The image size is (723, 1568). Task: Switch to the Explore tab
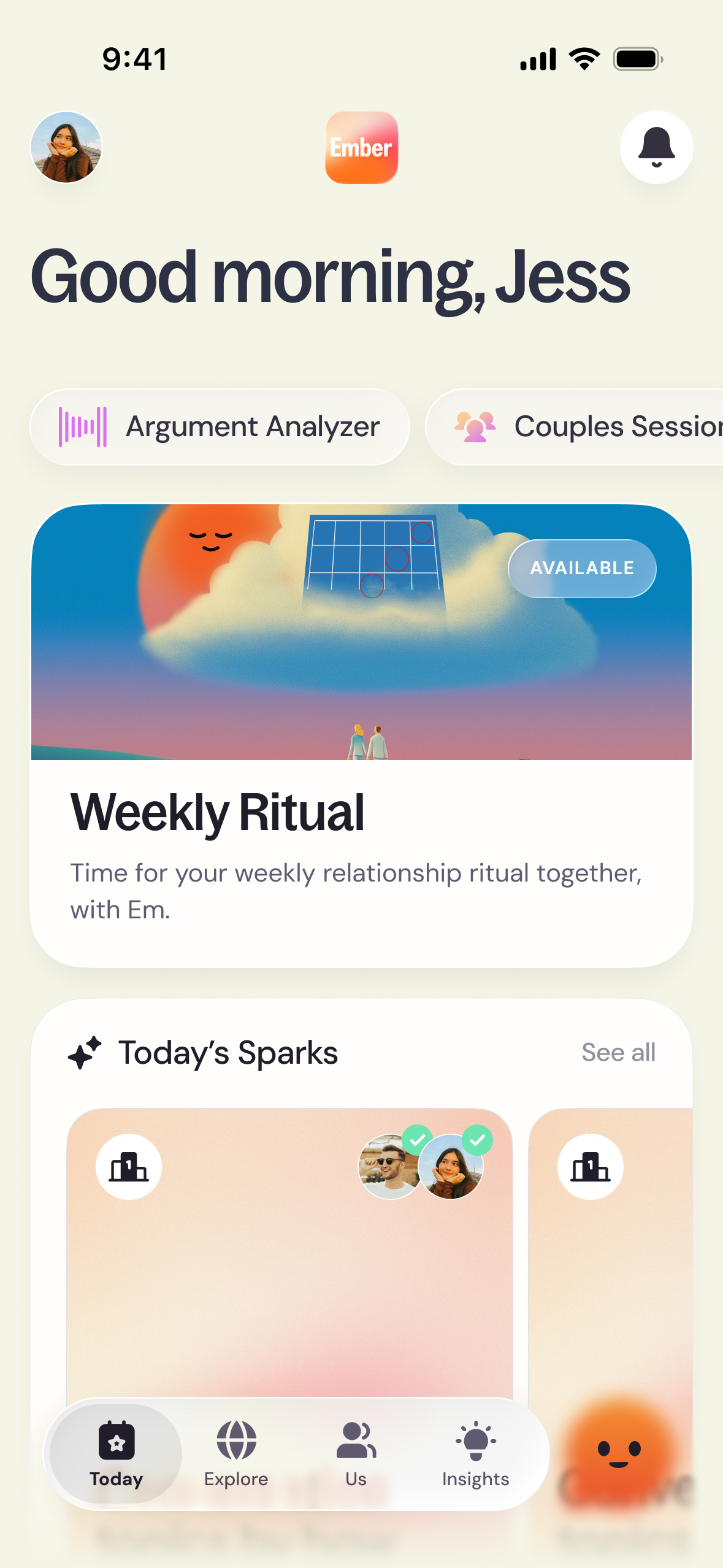236,1454
